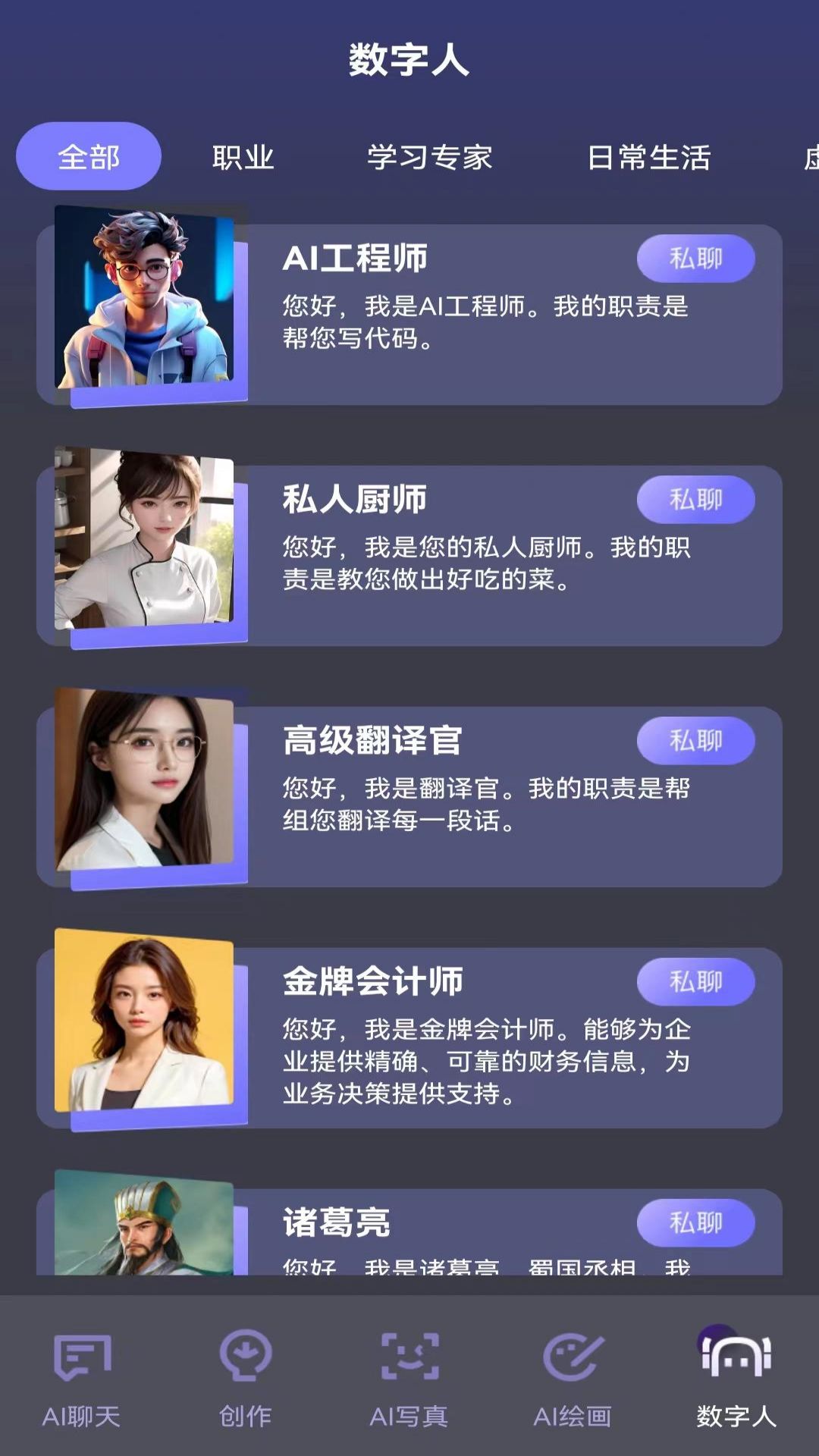The image size is (819, 1456).
Task: Open the 私人厨师 avatar picture
Action: [144, 538]
